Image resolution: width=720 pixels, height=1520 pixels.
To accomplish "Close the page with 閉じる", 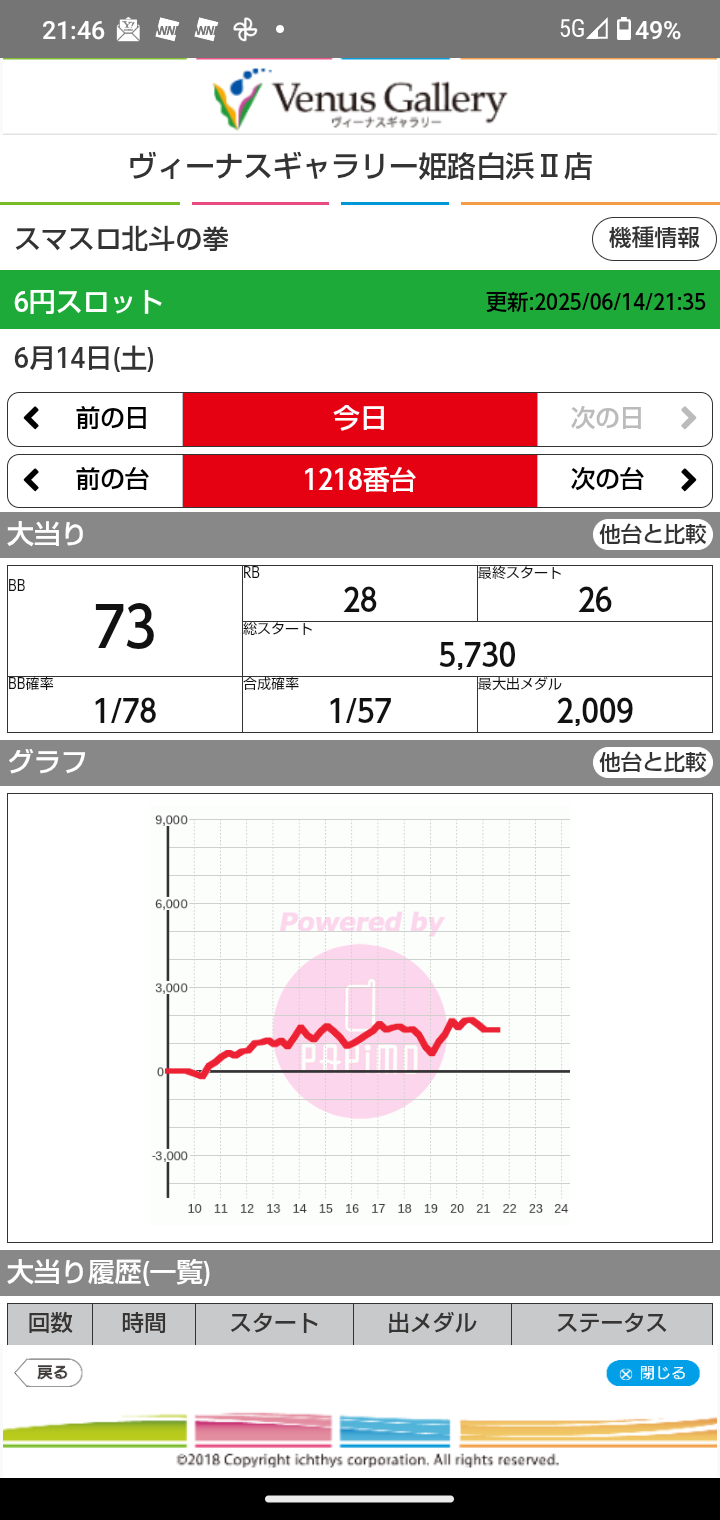I will 653,1373.
